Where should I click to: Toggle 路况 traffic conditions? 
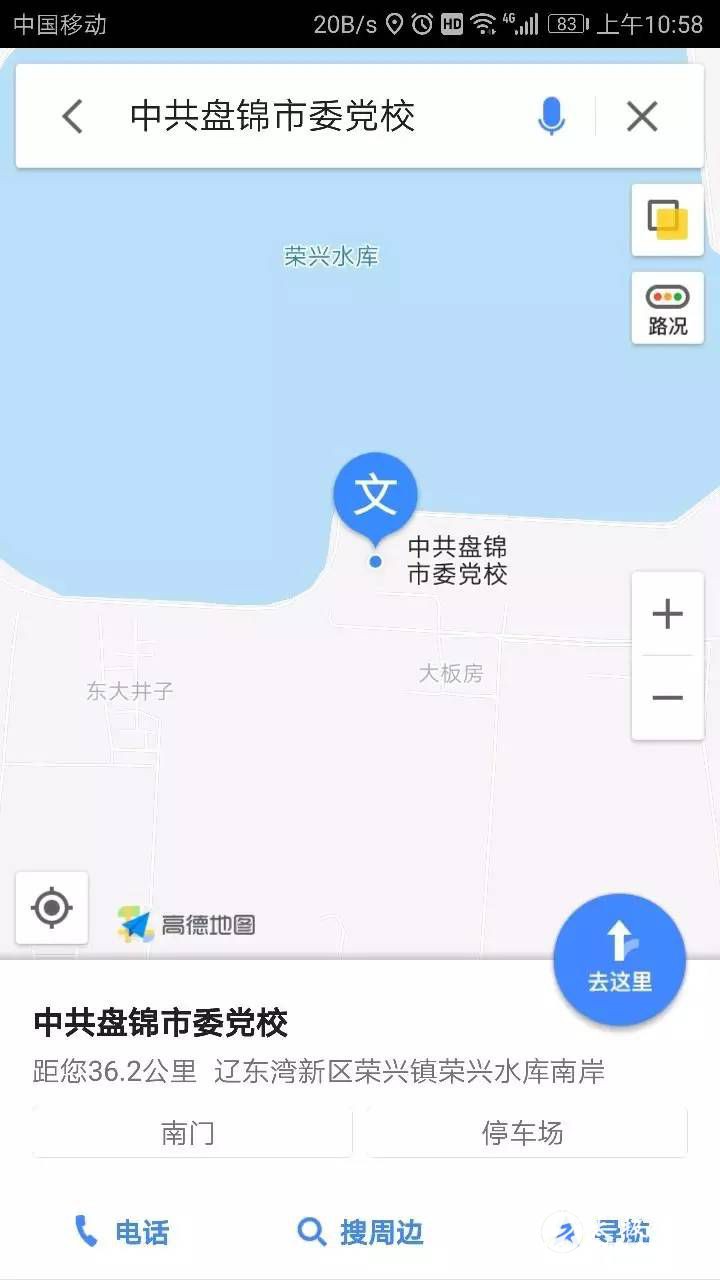pos(667,308)
